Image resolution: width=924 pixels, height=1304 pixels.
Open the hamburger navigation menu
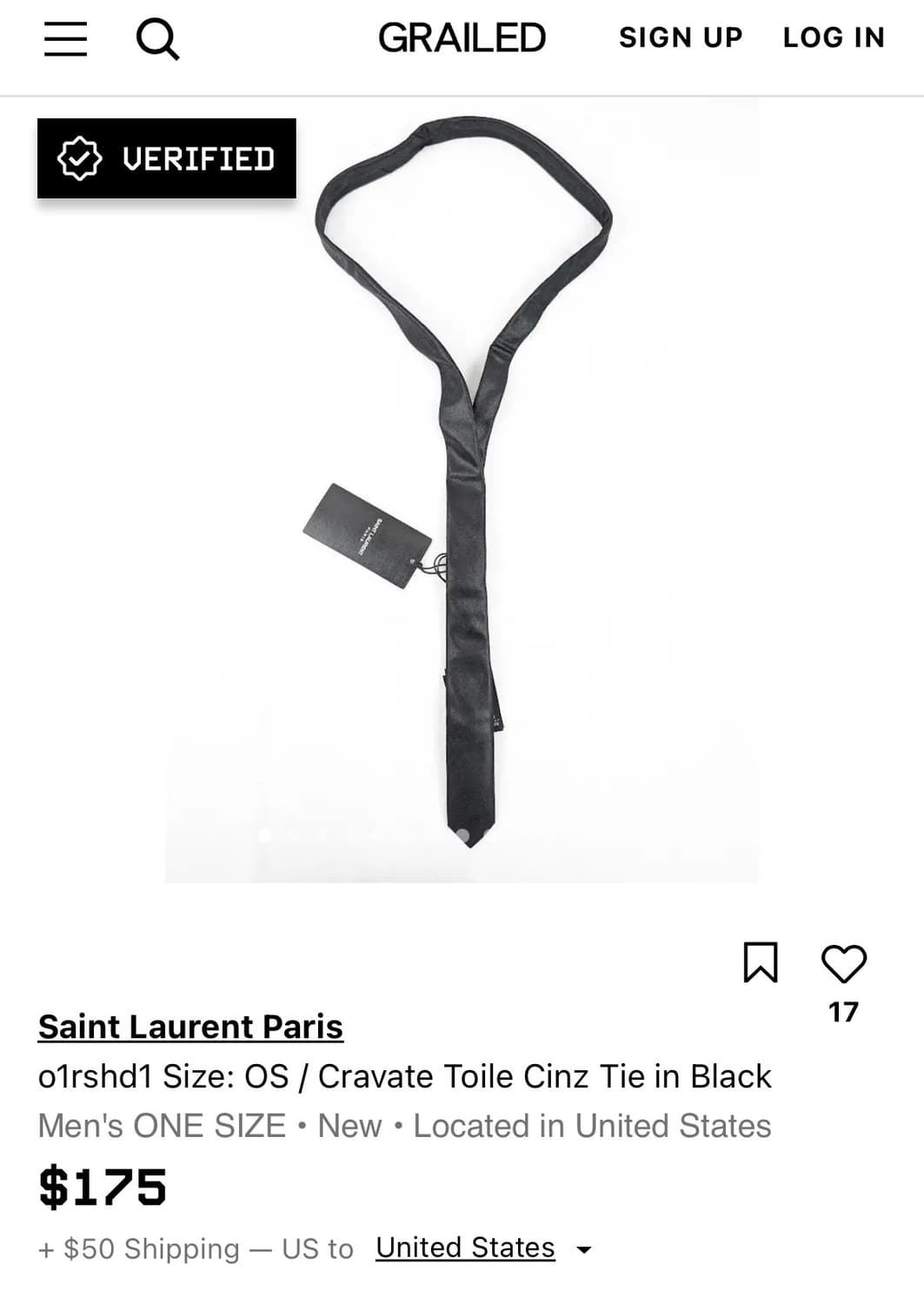point(65,39)
